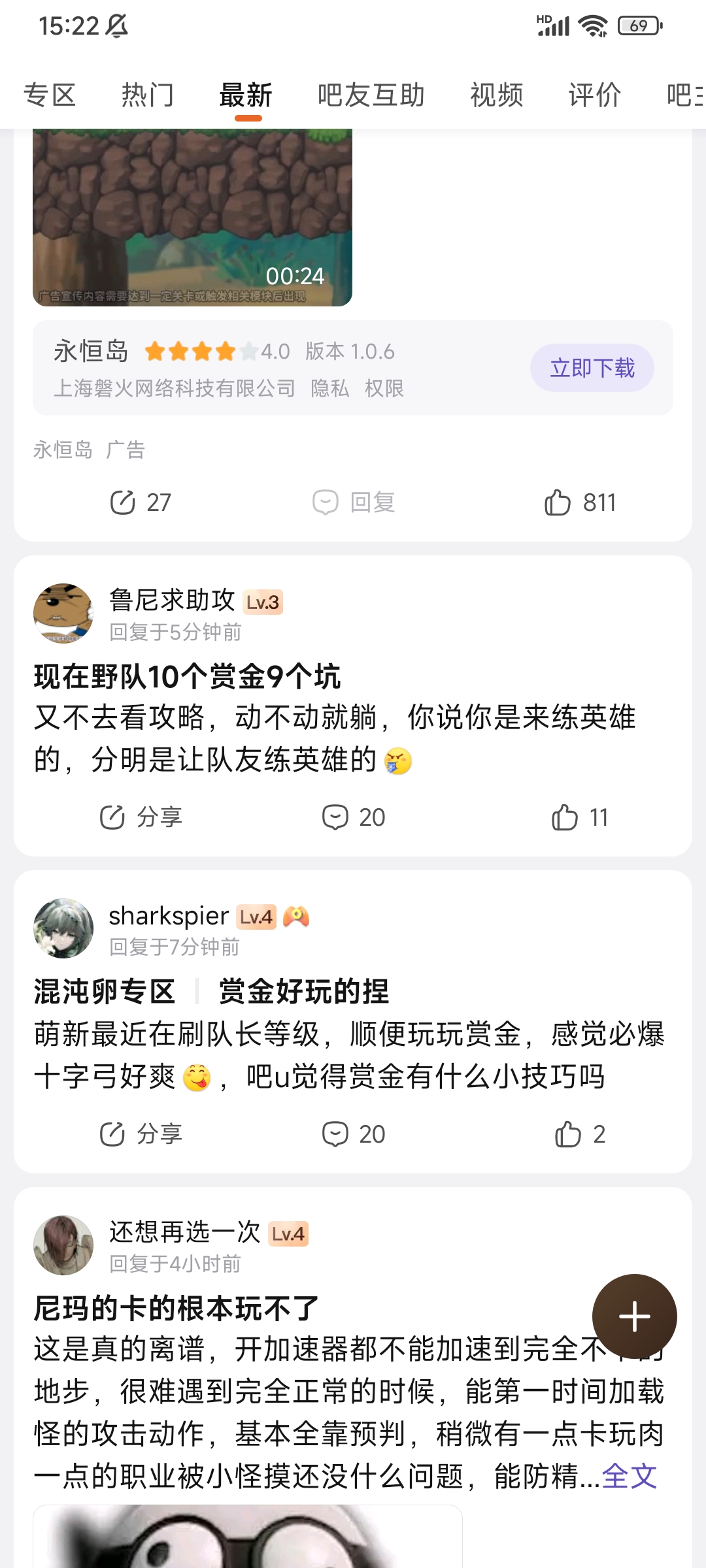Tap 立即下载 for 永恒岛
The width and height of the screenshot is (706, 1568).
592,368
